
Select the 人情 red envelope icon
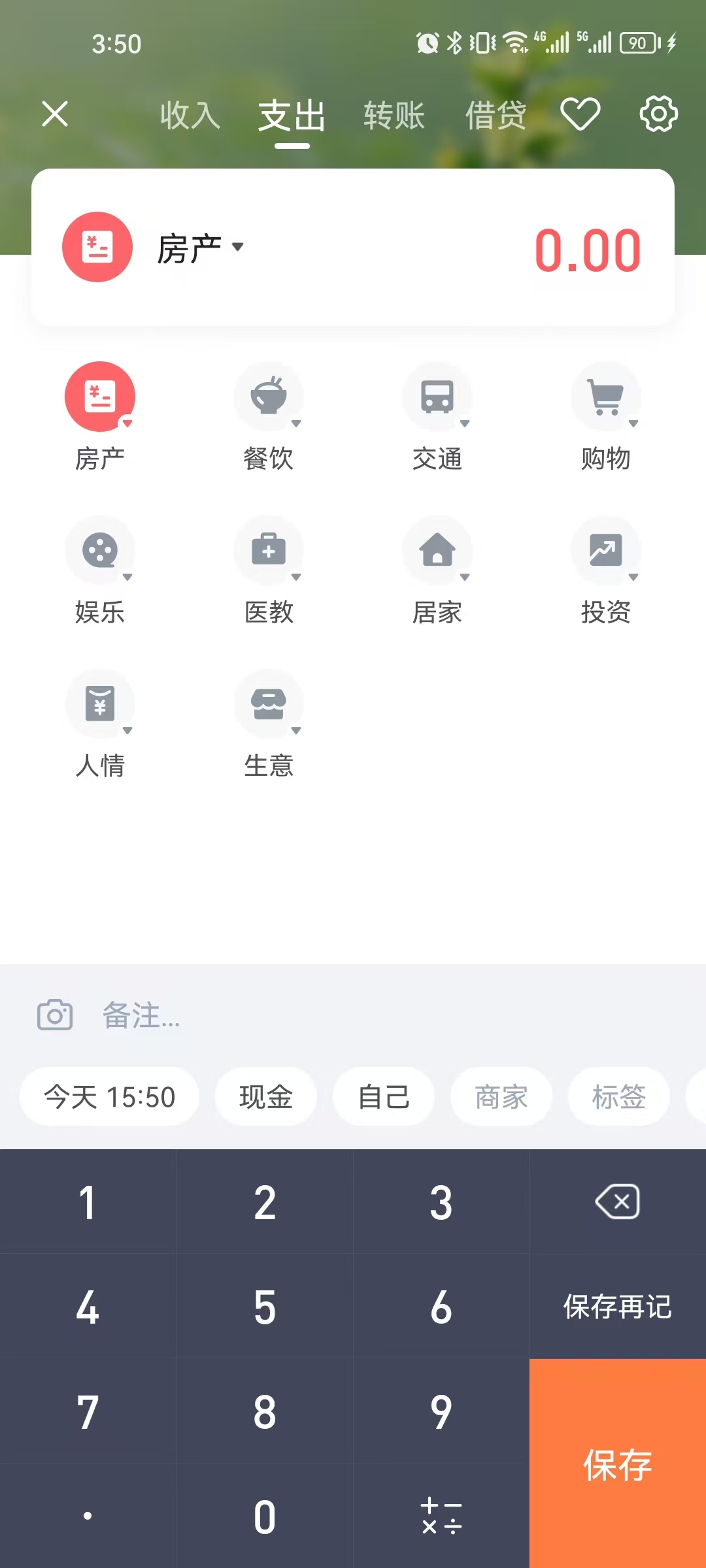click(x=99, y=704)
